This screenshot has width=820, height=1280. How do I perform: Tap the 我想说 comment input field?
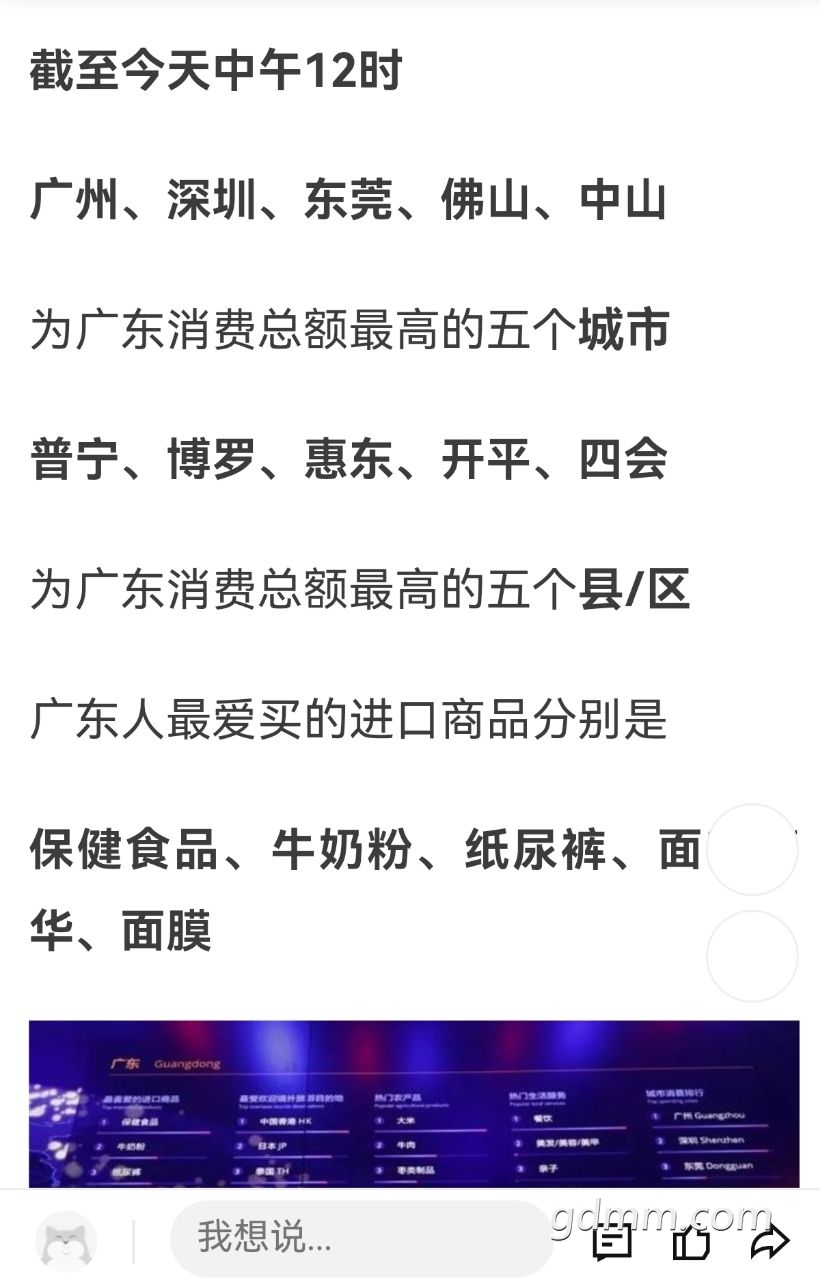pos(360,1238)
